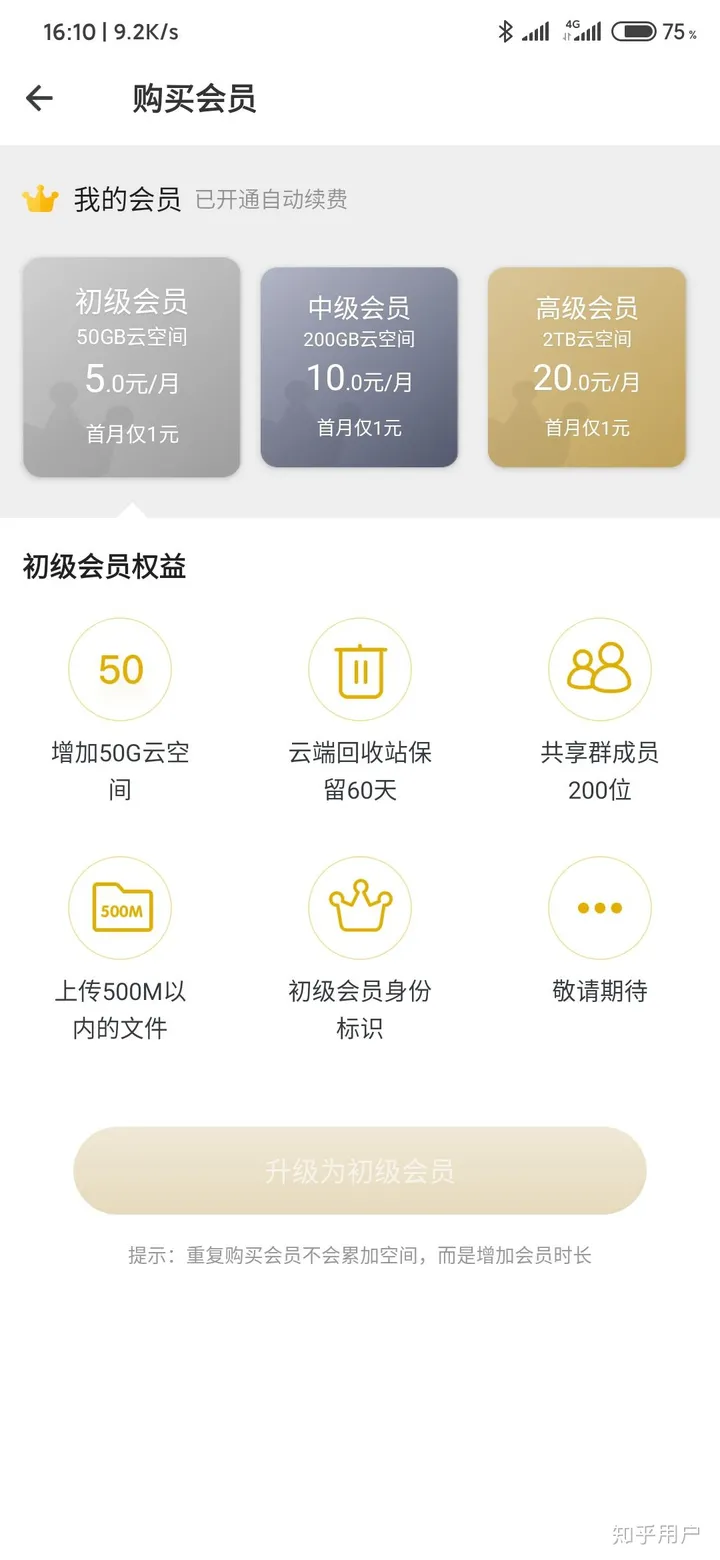Click the member badge crown icon
The height and width of the screenshot is (1560, 720).
coord(360,907)
